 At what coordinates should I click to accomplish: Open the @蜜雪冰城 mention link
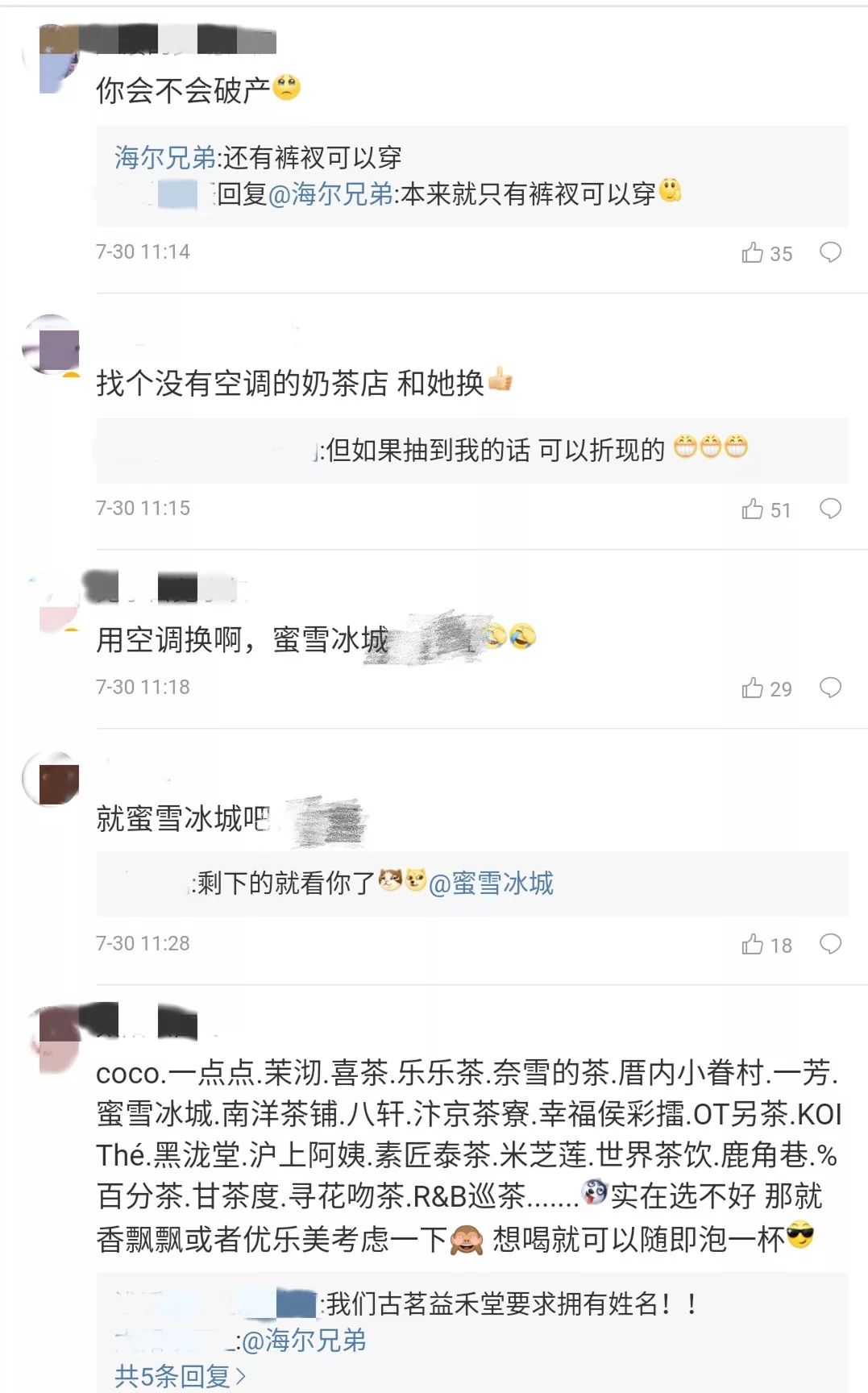click(491, 884)
